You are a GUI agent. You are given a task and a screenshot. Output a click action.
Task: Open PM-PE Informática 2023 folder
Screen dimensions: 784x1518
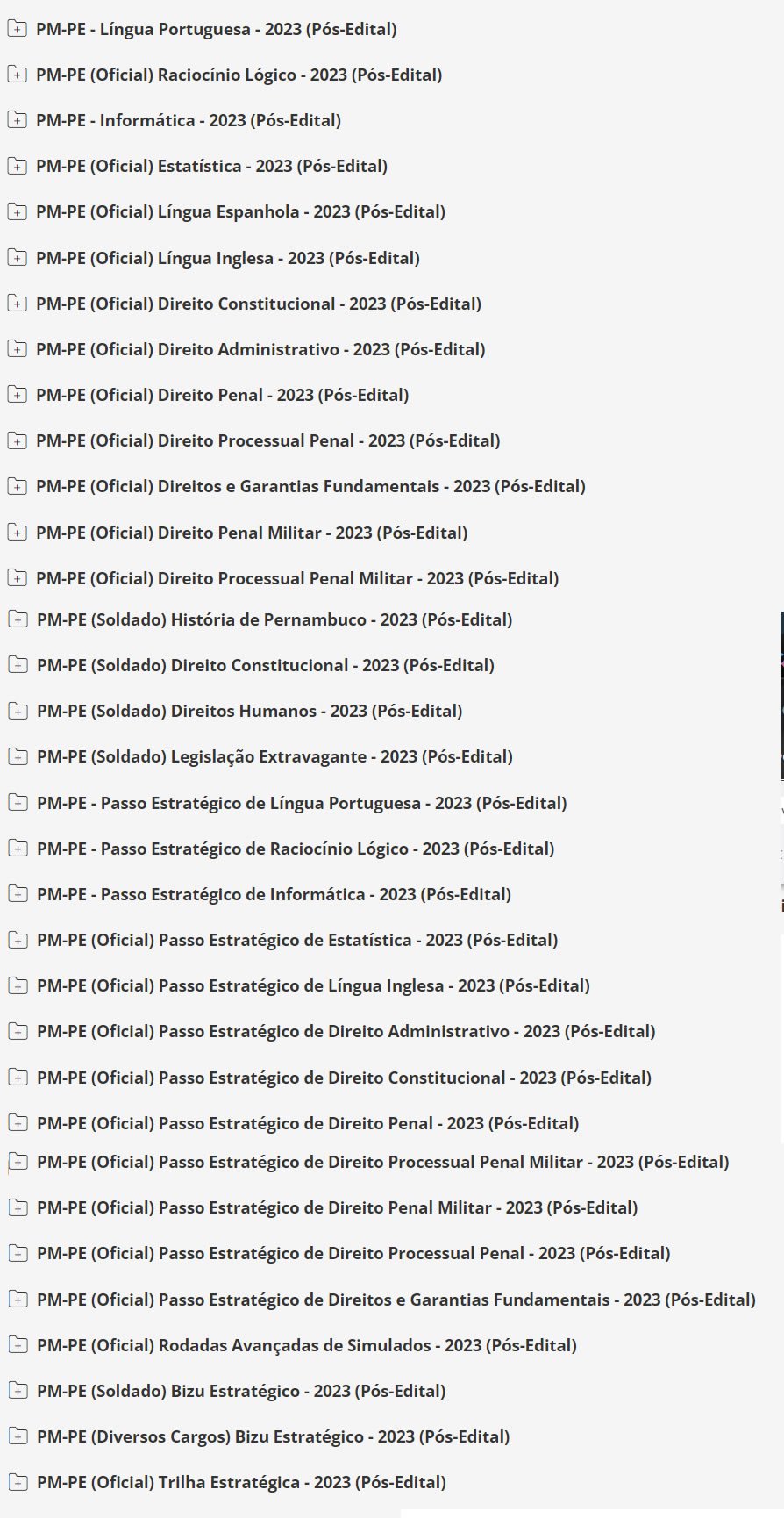pyautogui.click(x=17, y=120)
